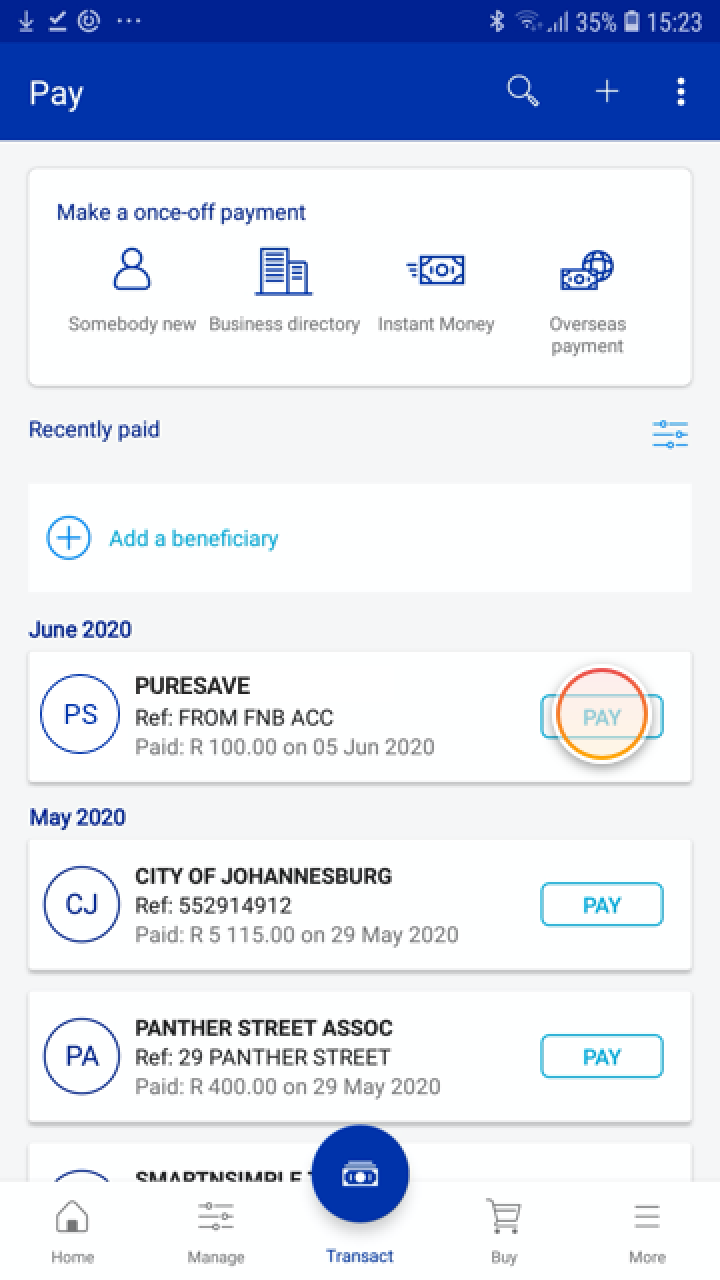Open the filter options for recently paid
This screenshot has height=1280, width=720.
pyautogui.click(x=670, y=434)
